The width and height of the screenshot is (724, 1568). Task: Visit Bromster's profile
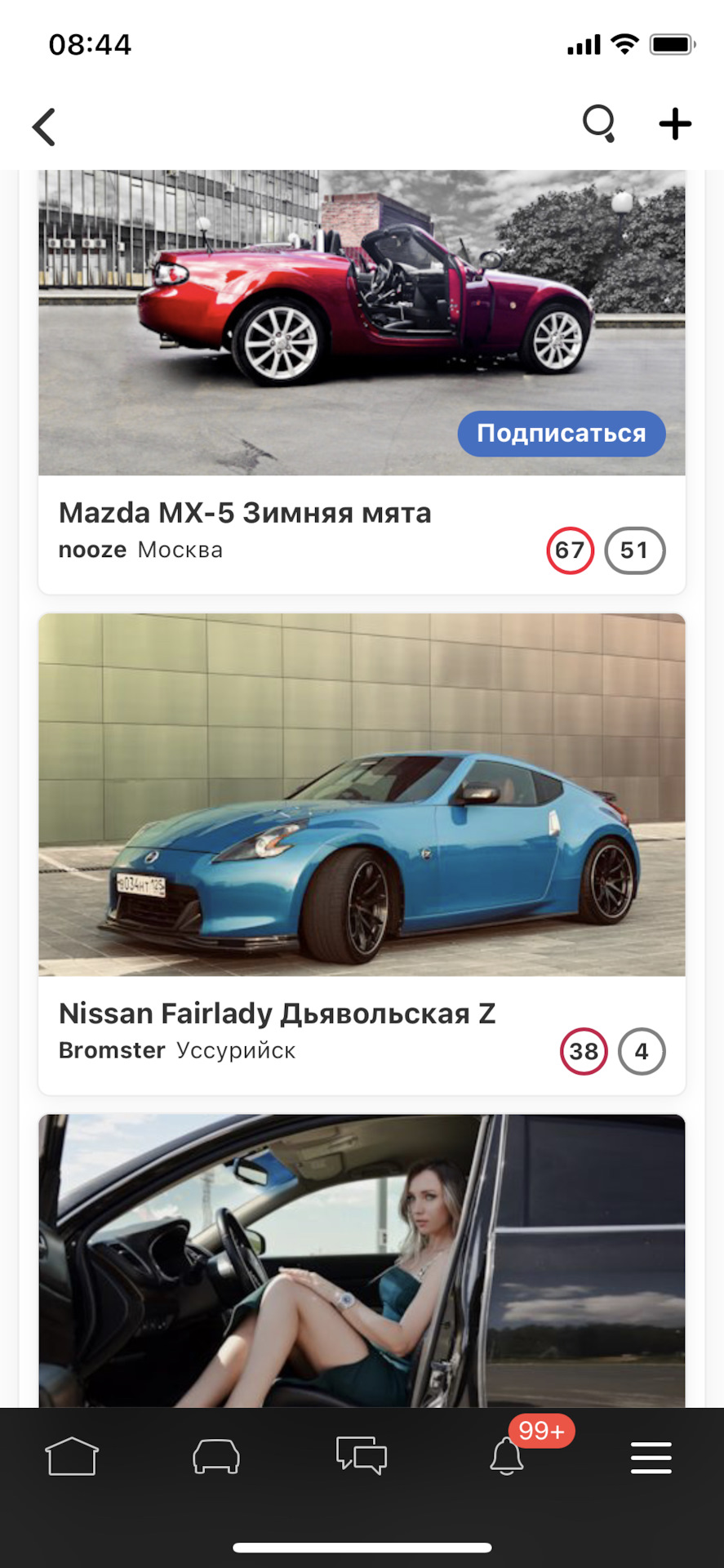tap(112, 1051)
